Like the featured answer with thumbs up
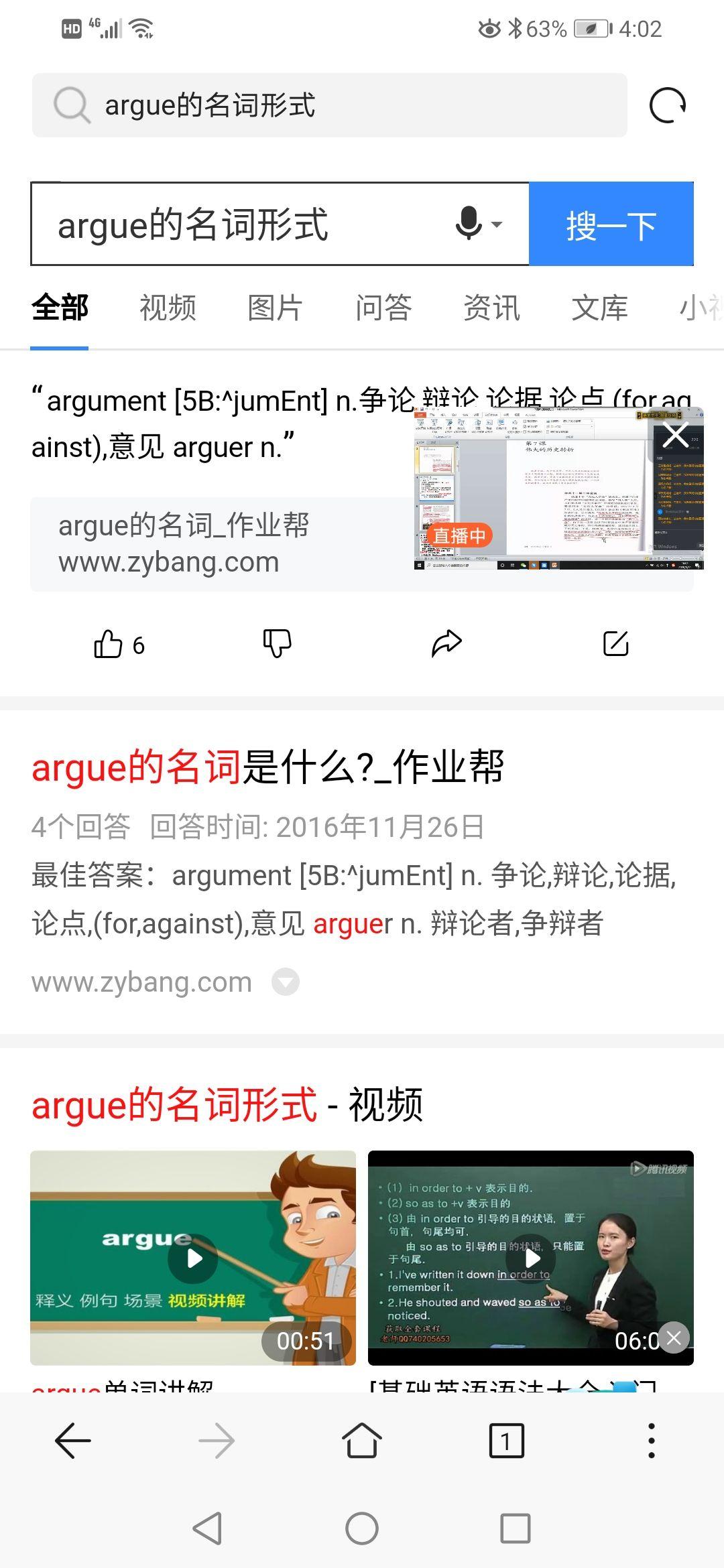The width and height of the screenshot is (724, 1568). [119, 645]
